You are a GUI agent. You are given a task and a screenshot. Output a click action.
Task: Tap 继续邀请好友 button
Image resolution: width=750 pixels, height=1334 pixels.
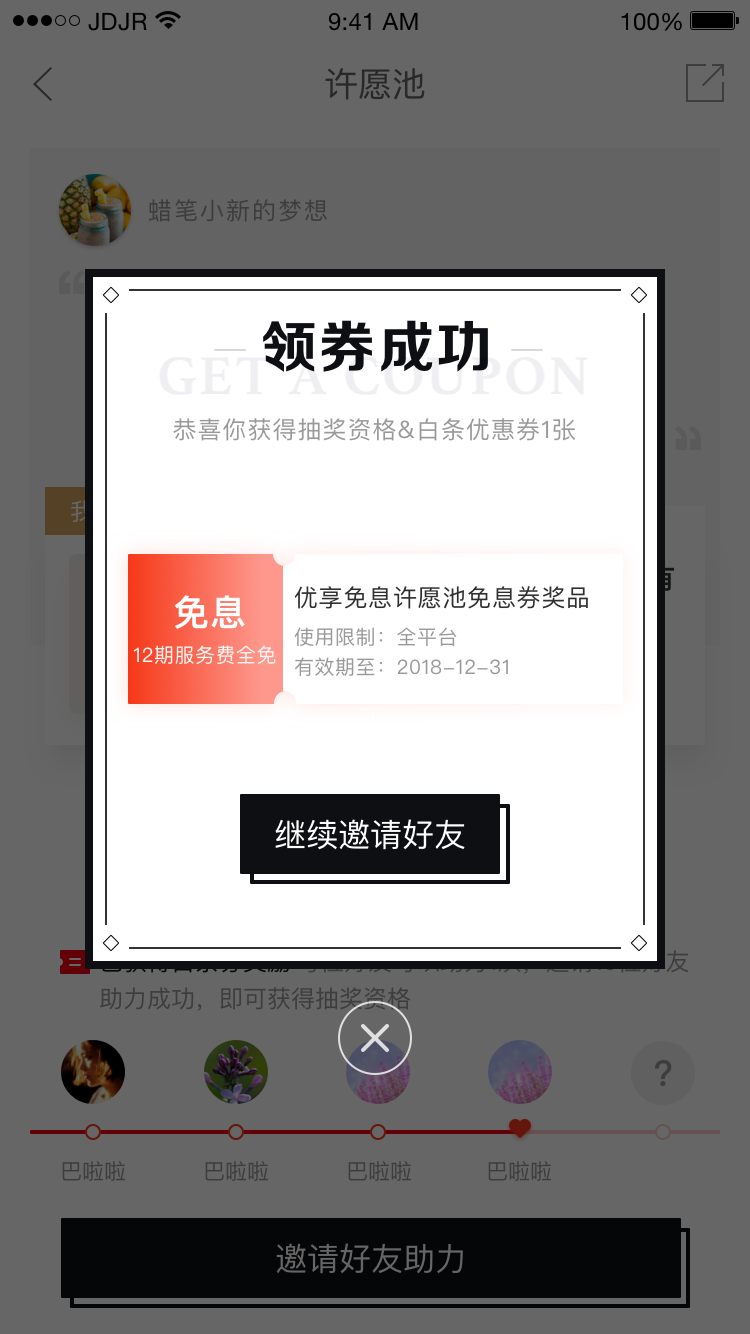coord(370,835)
